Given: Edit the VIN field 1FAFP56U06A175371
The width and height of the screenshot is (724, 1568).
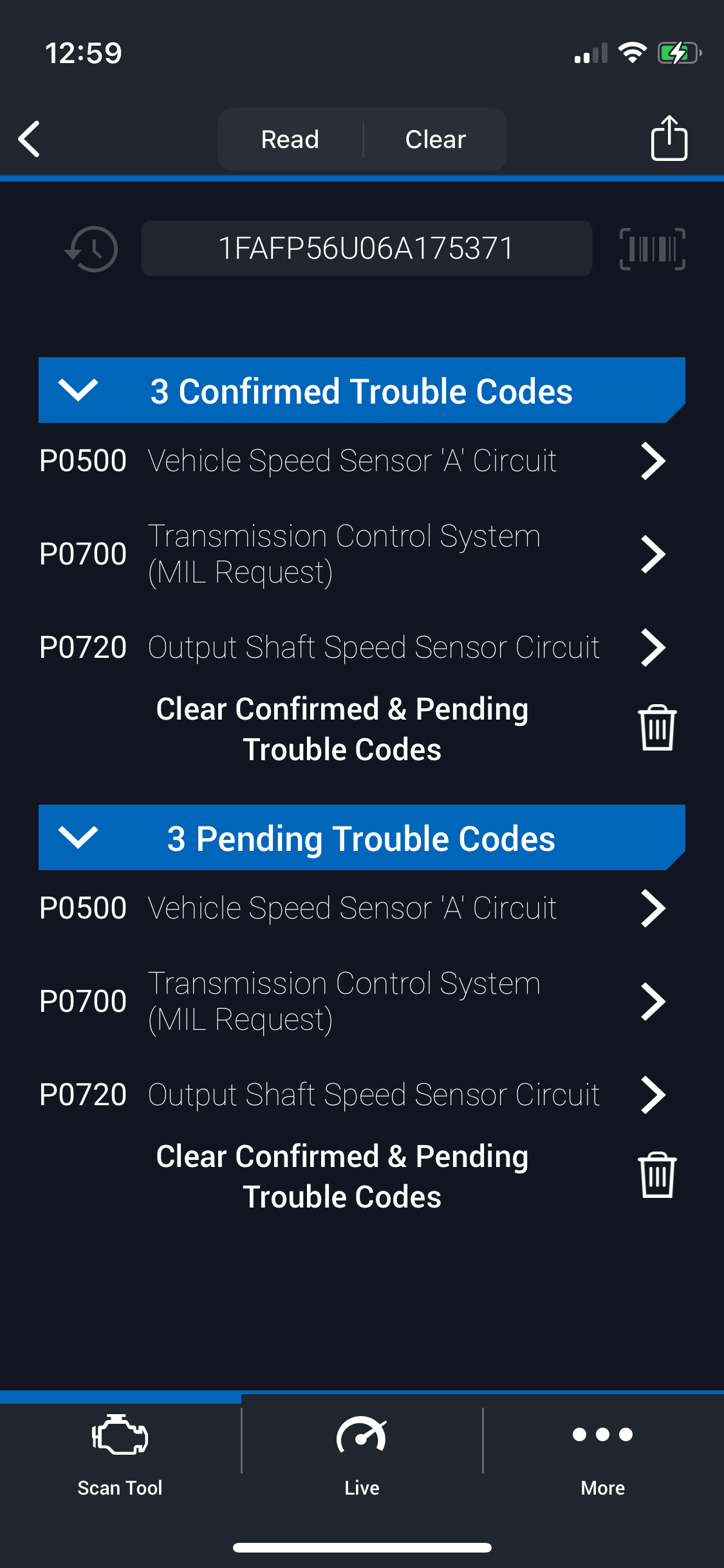Looking at the screenshot, I should (x=366, y=248).
